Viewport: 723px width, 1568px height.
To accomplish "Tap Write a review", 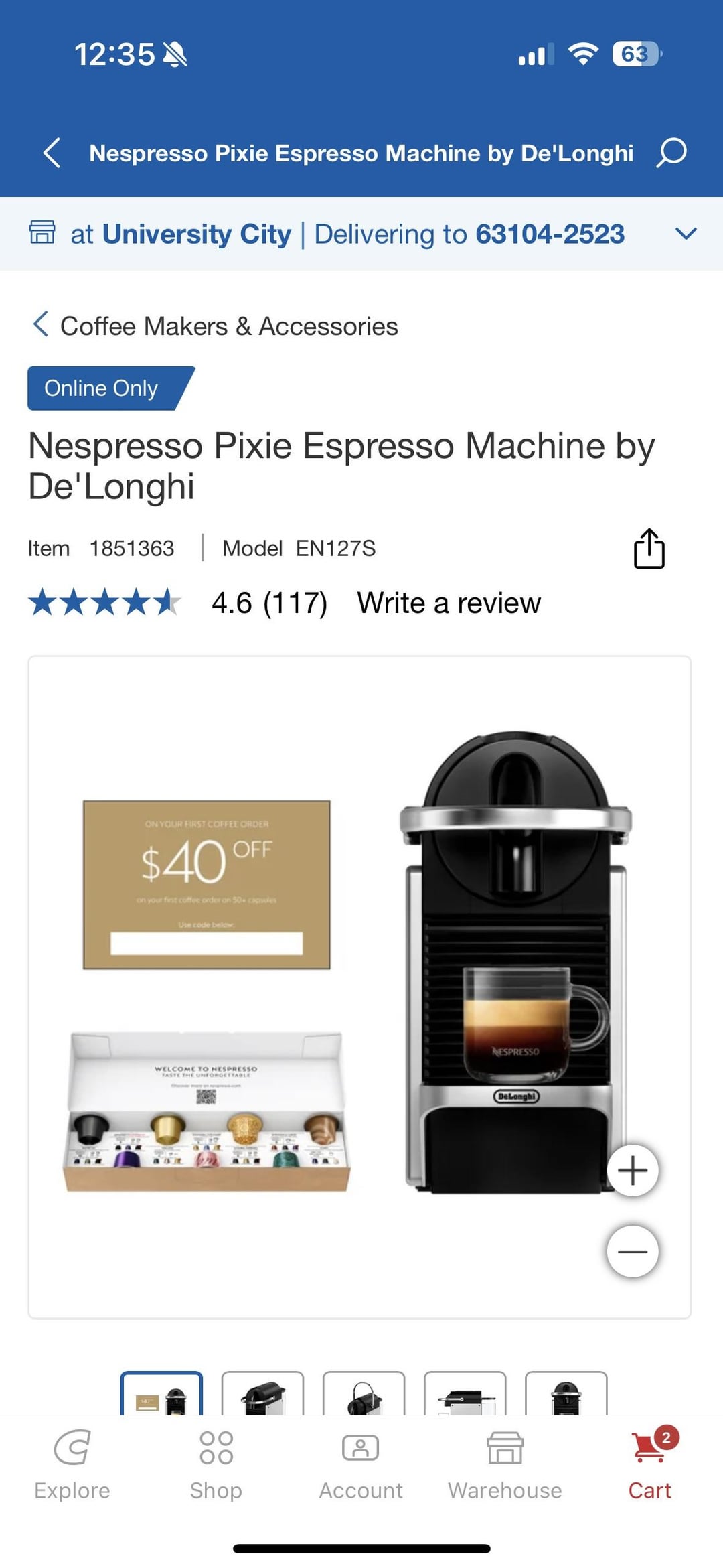I will 449,603.
